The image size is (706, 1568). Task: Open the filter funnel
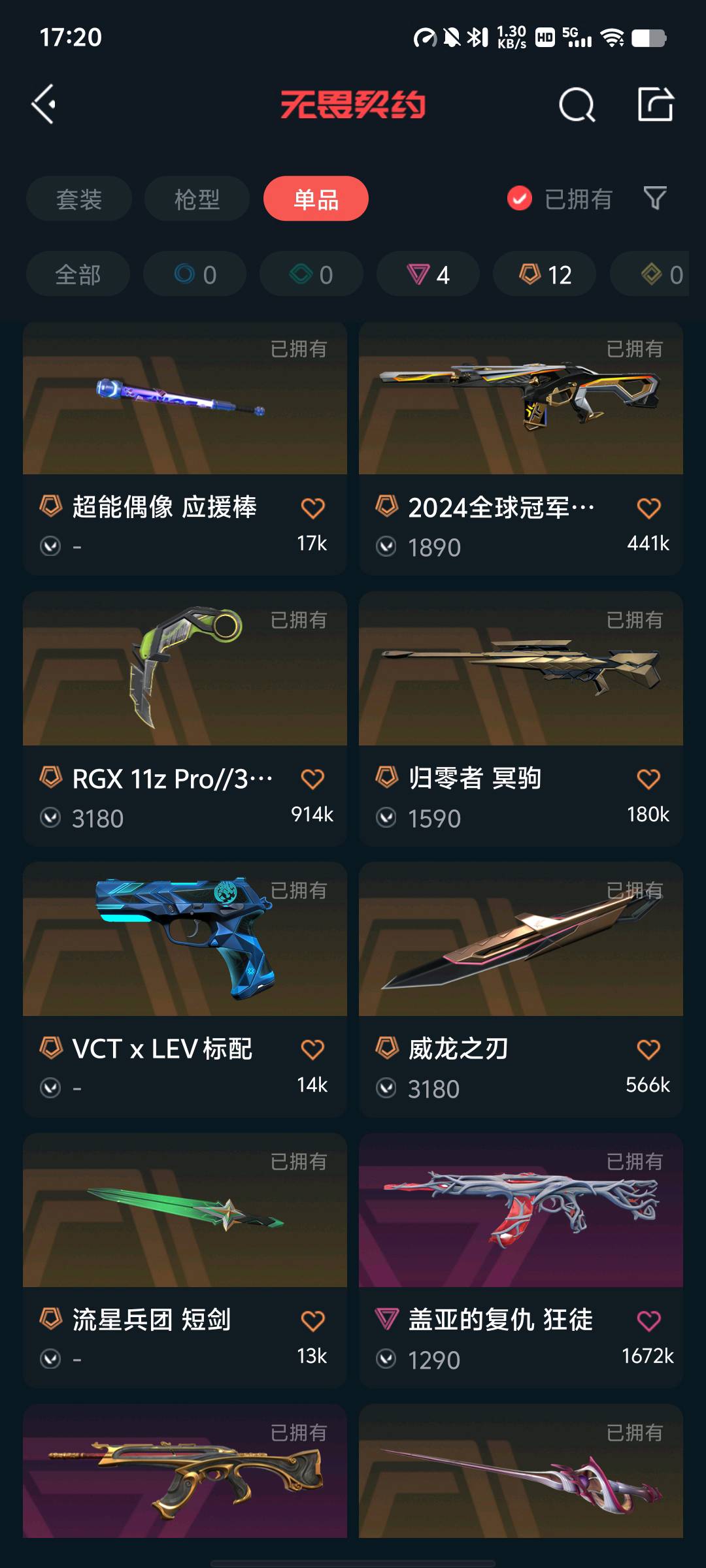(x=655, y=199)
